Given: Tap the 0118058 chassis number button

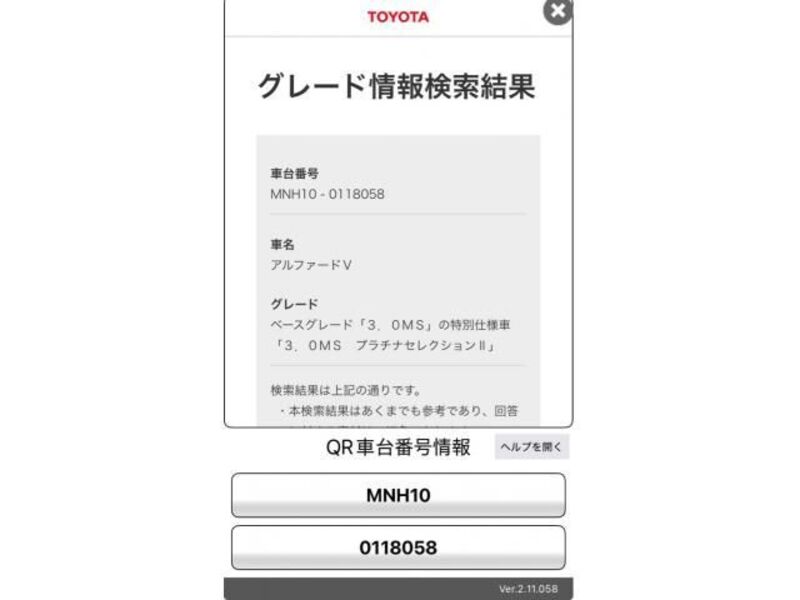Looking at the screenshot, I should (398, 548).
